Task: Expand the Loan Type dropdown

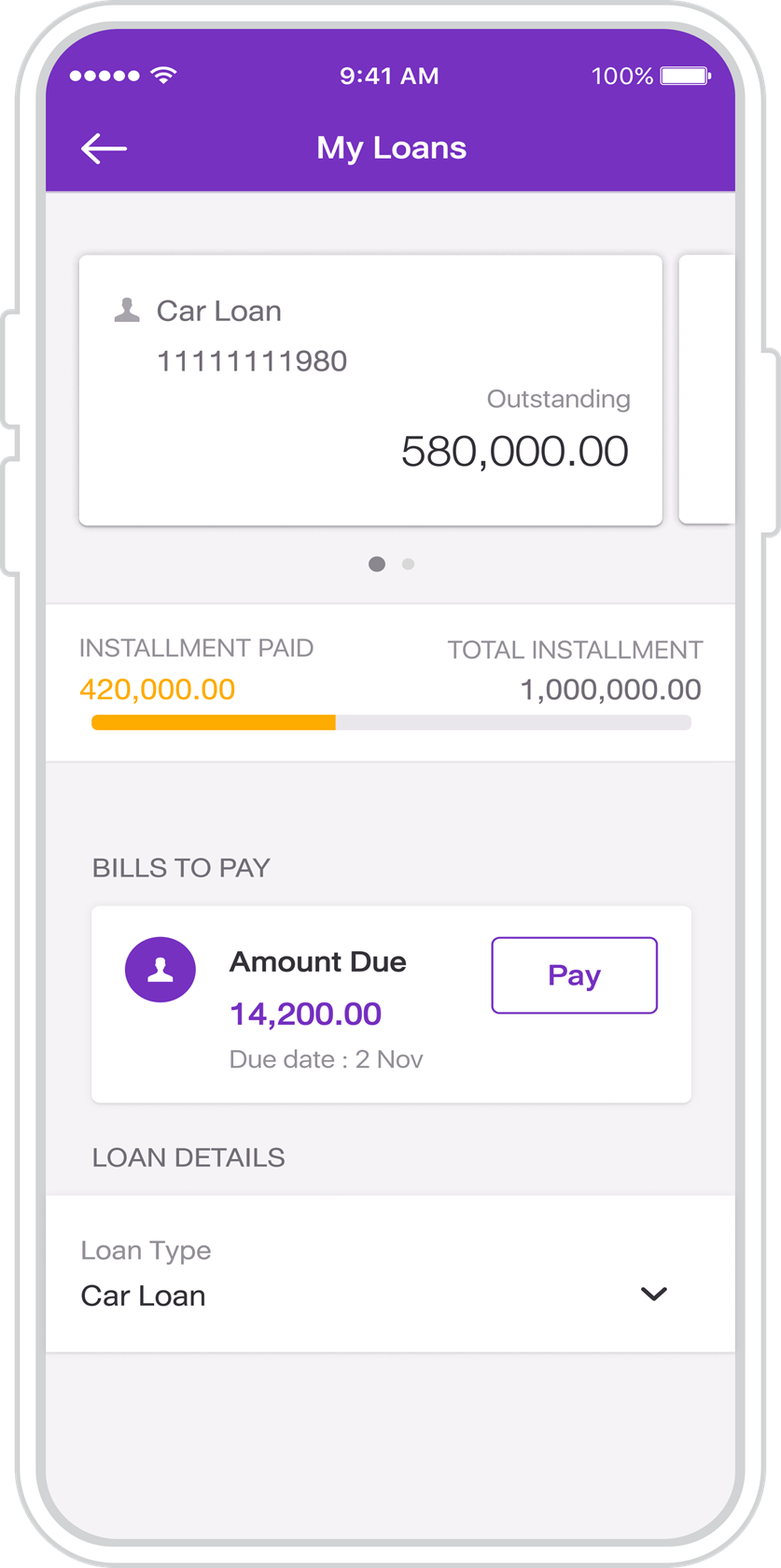Action: point(653,1294)
